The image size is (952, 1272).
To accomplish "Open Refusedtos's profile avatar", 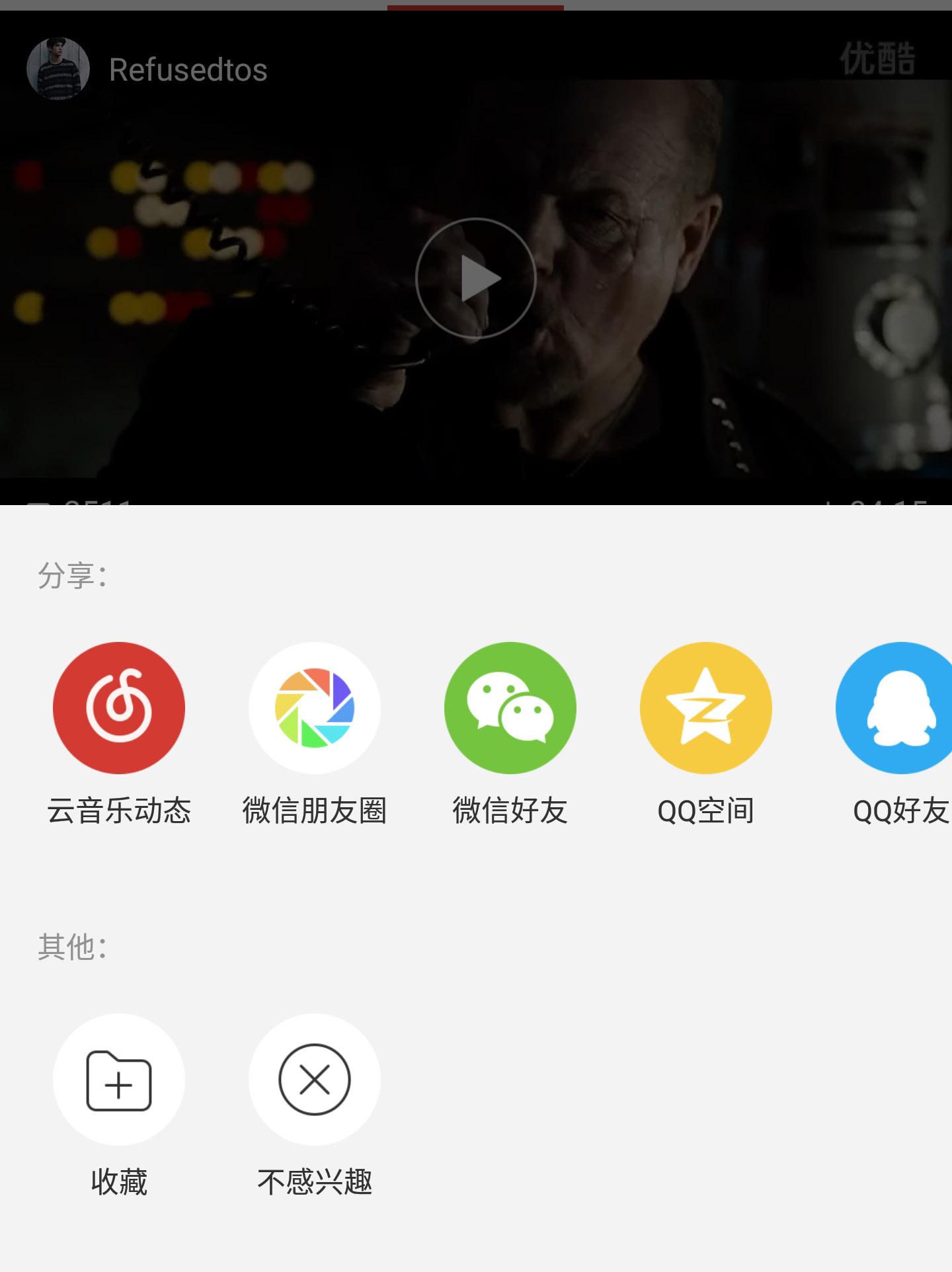I will [x=58, y=68].
